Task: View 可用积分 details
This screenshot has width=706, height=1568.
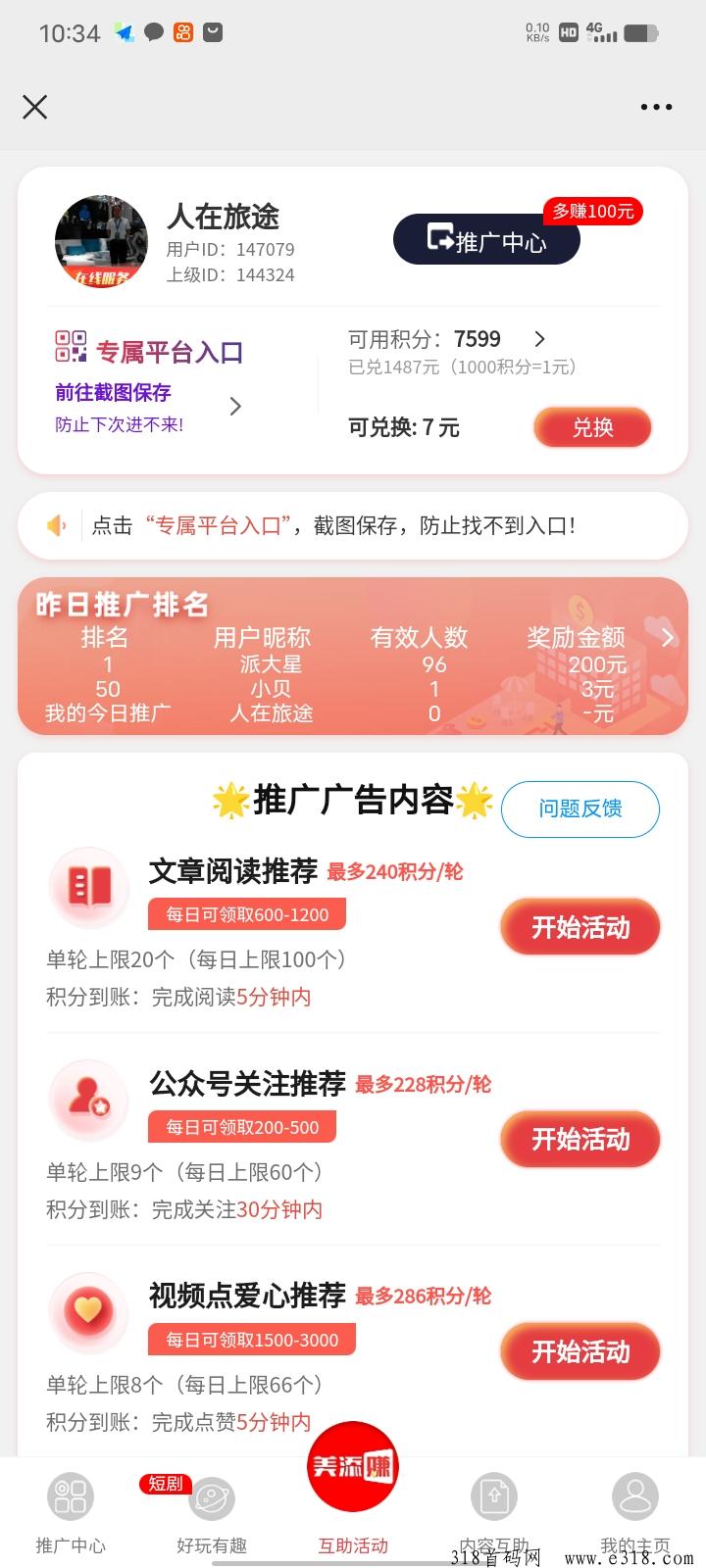Action: click(x=538, y=339)
